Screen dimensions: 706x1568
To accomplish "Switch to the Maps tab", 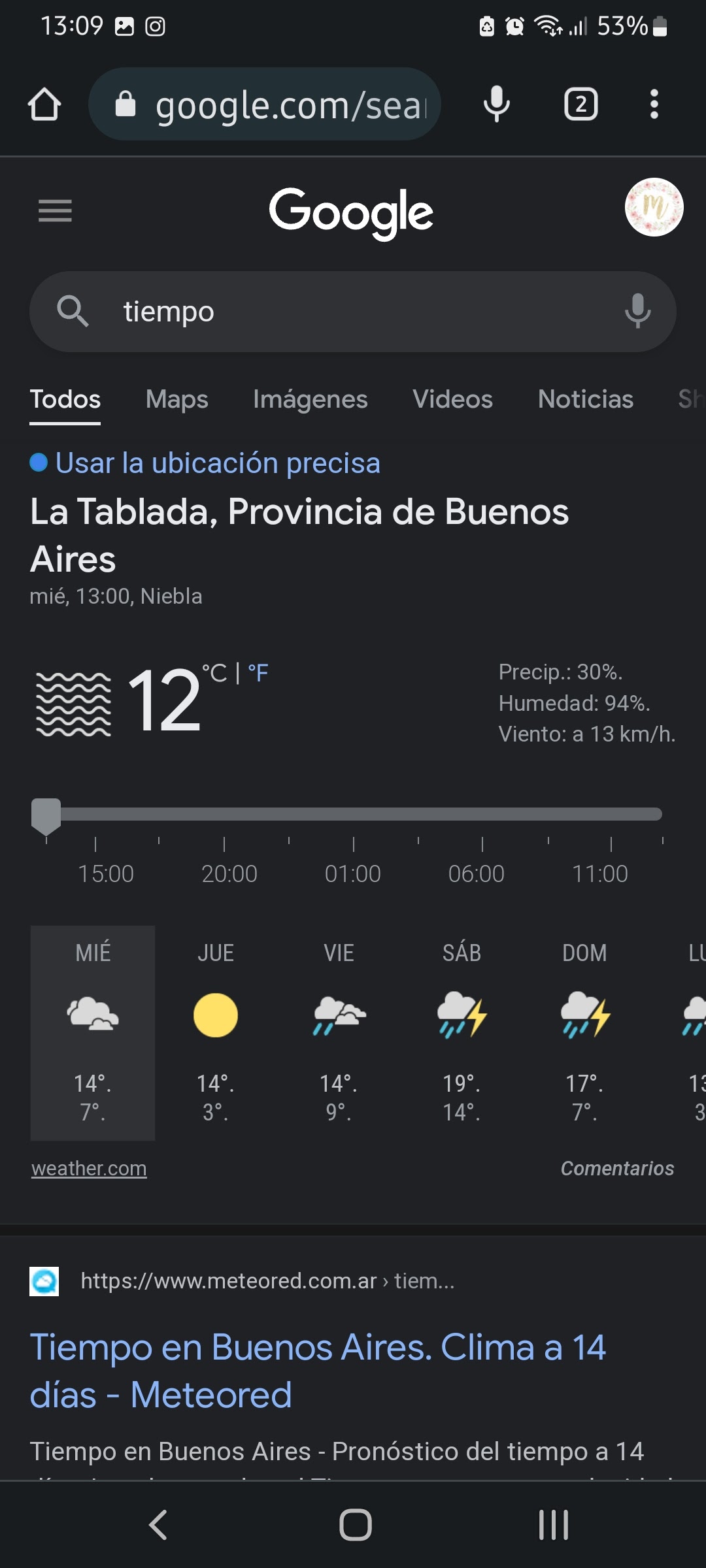I will point(177,399).
